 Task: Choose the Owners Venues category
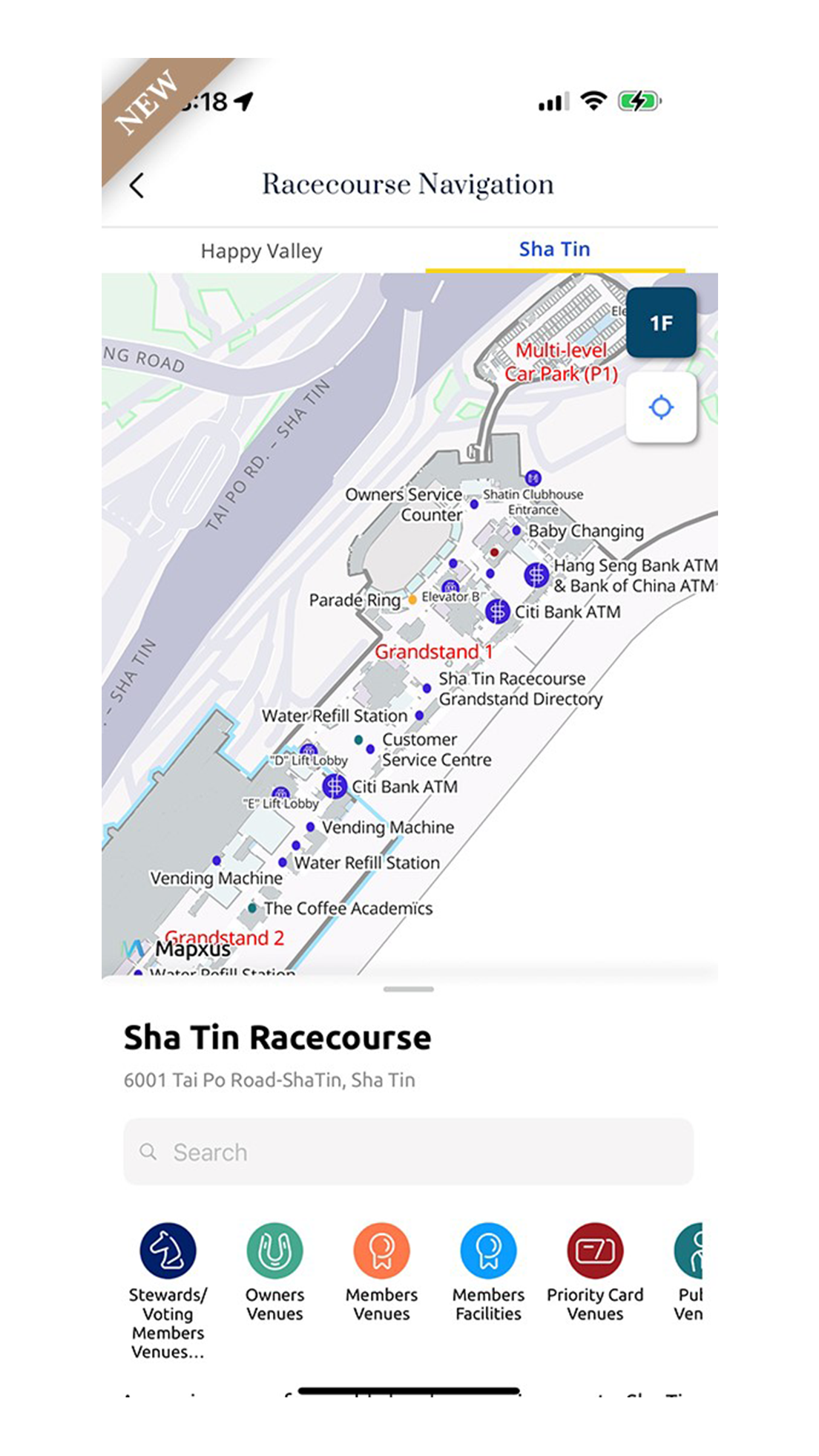[x=274, y=1250]
